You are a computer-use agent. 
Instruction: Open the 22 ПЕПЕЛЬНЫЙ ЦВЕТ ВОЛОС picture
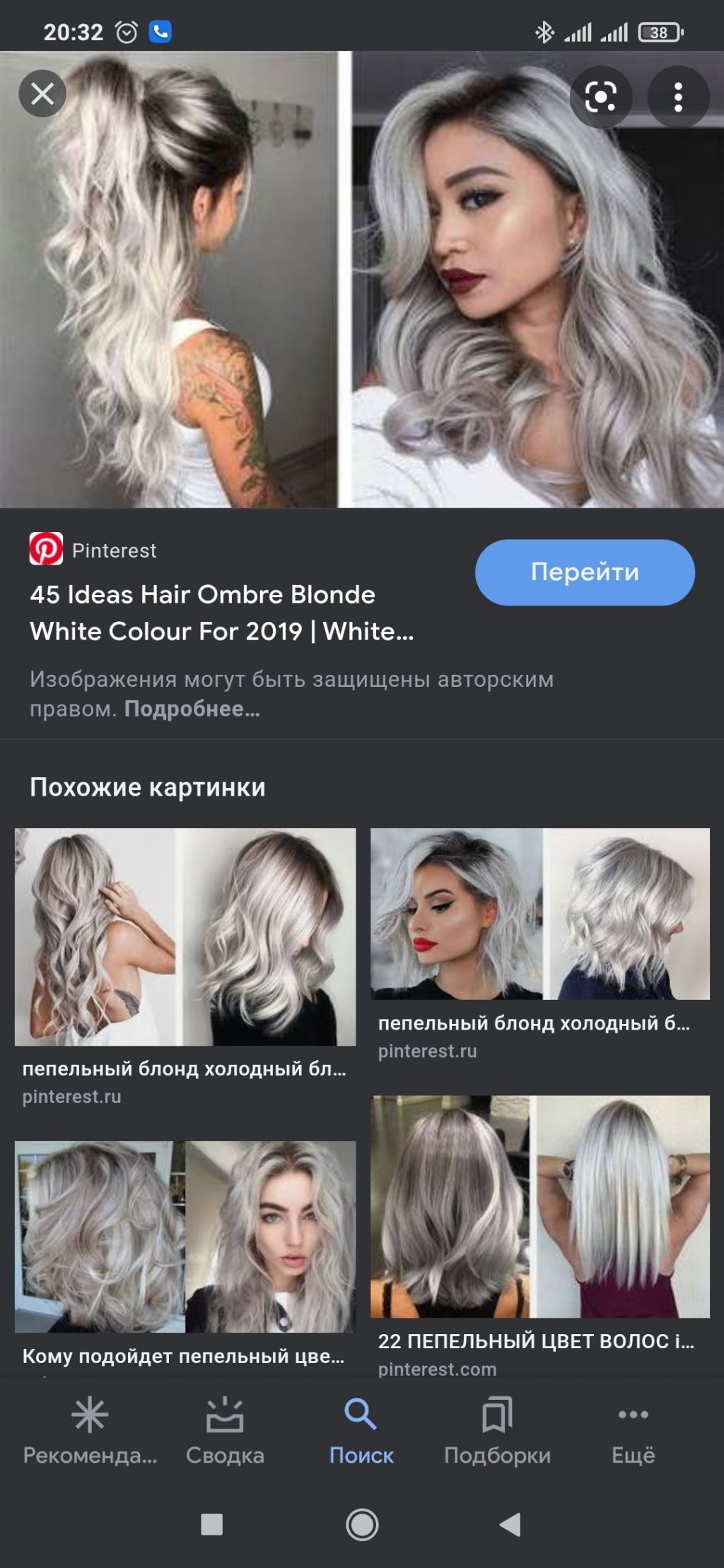540,1206
